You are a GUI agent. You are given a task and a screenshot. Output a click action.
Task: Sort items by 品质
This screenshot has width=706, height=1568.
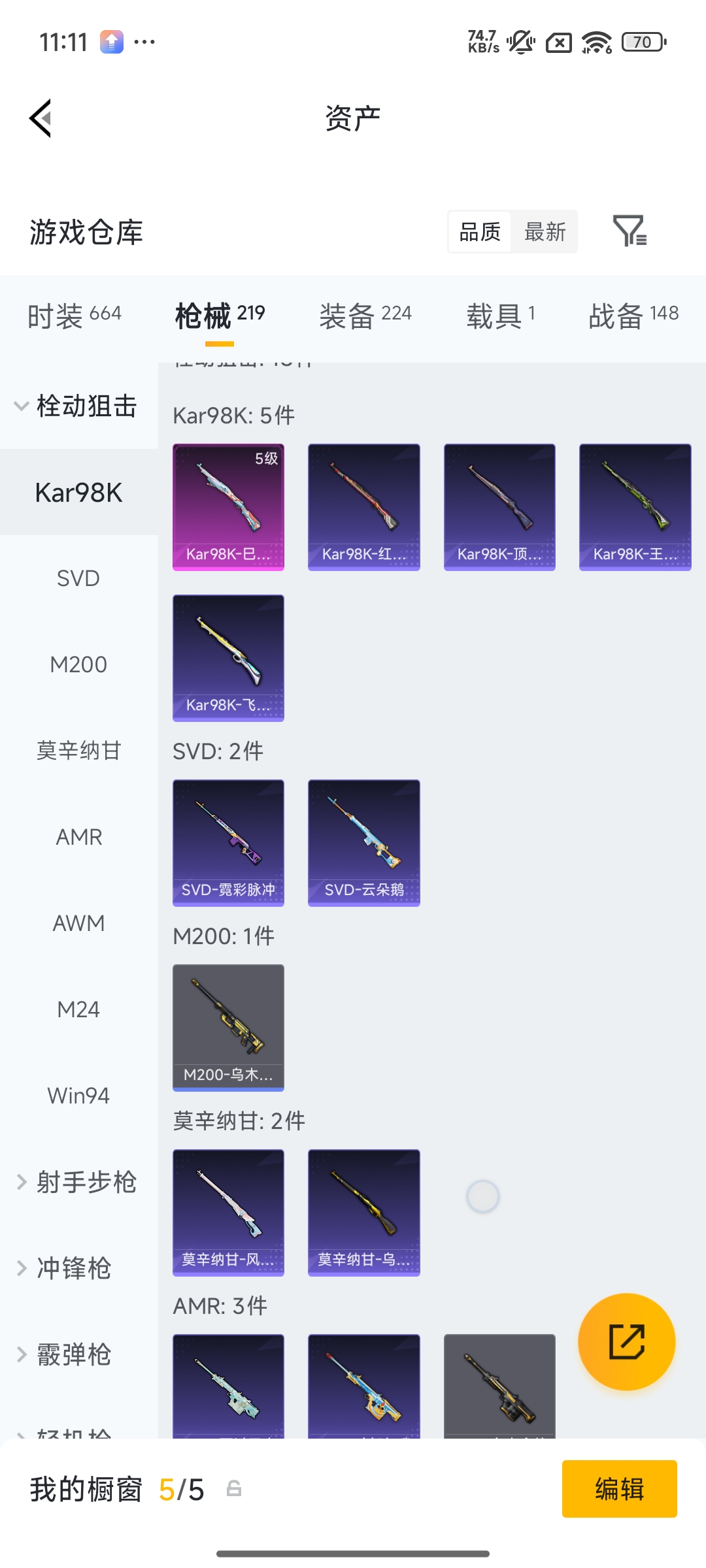tap(480, 232)
